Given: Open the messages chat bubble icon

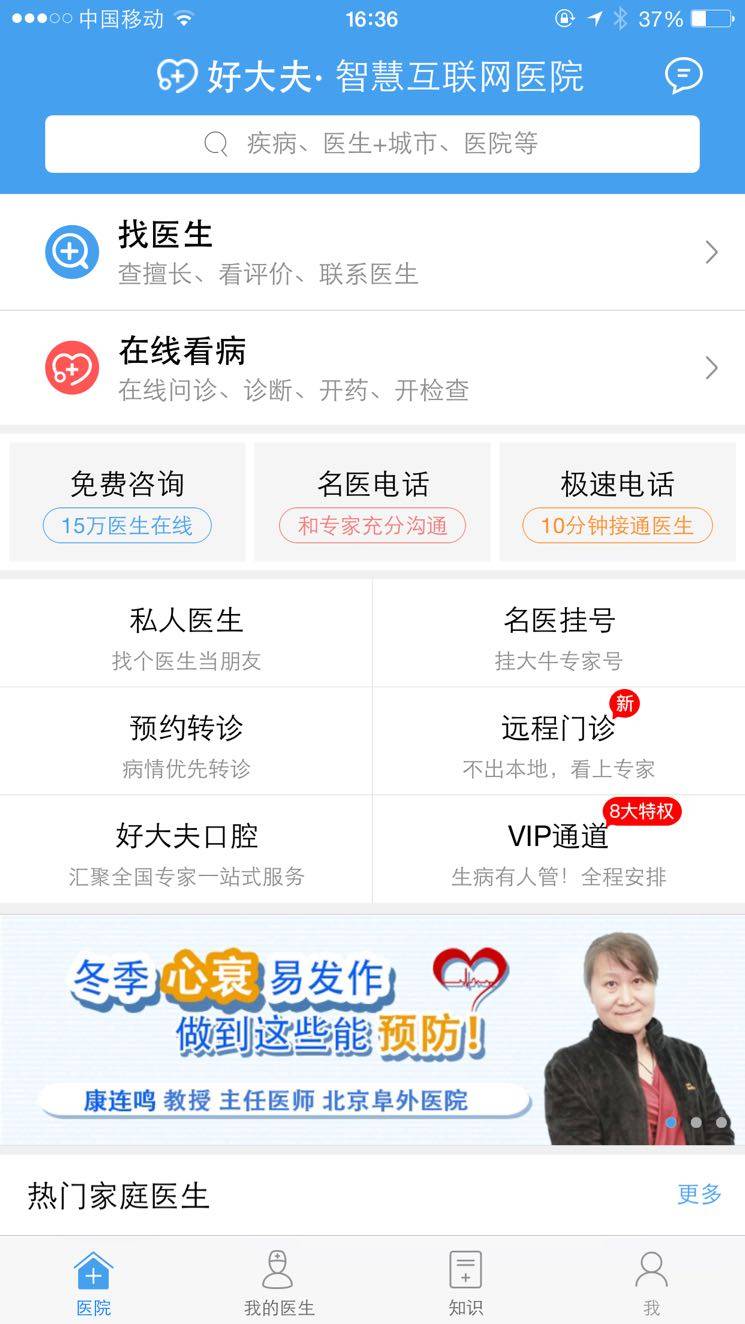Looking at the screenshot, I should (684, 75).
